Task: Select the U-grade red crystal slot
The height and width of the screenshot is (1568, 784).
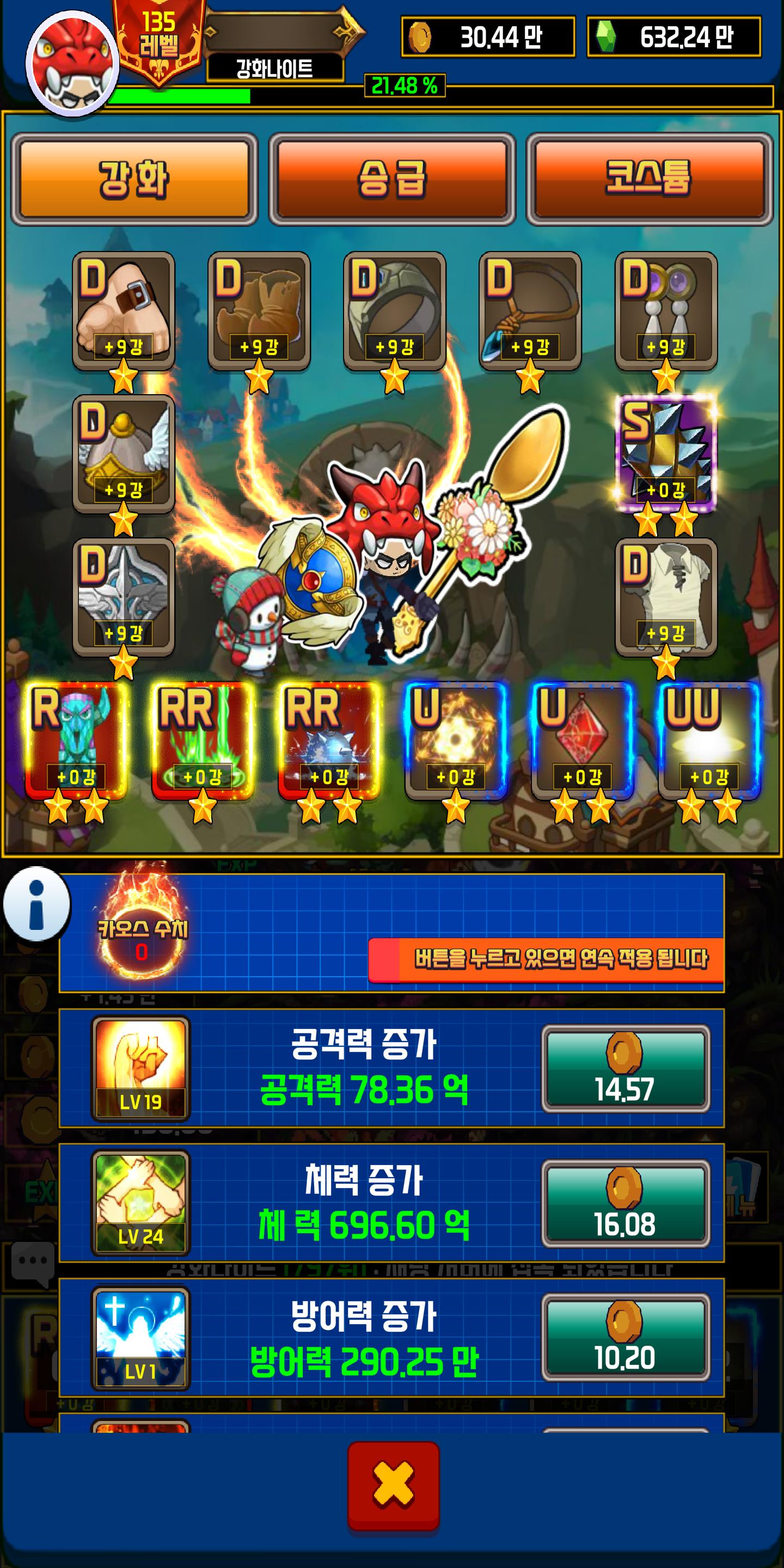Action: pos(583,740)
